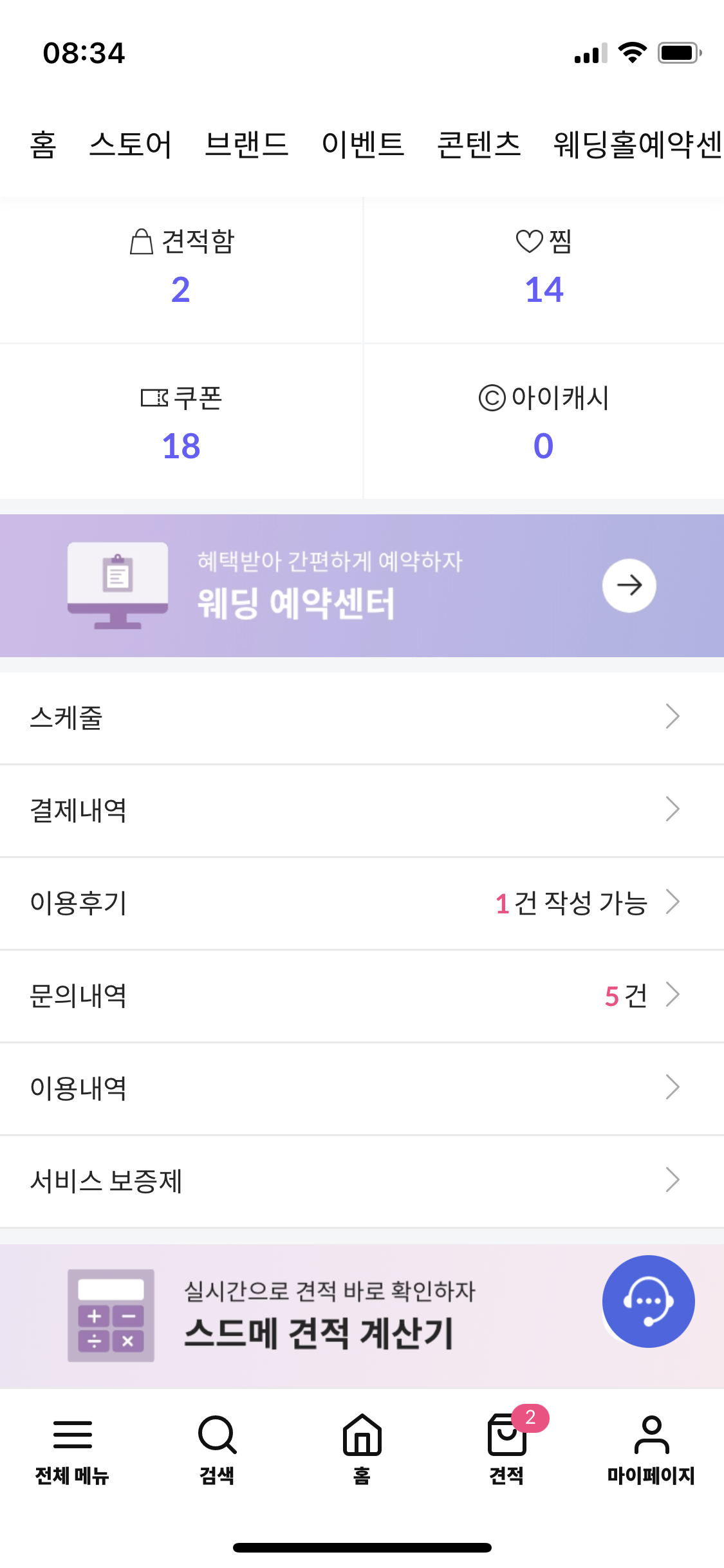Open 서비스 보증제 row
Image resolution: width=724 pixels, height=1568 pixels.
(x=362, y=1181)
